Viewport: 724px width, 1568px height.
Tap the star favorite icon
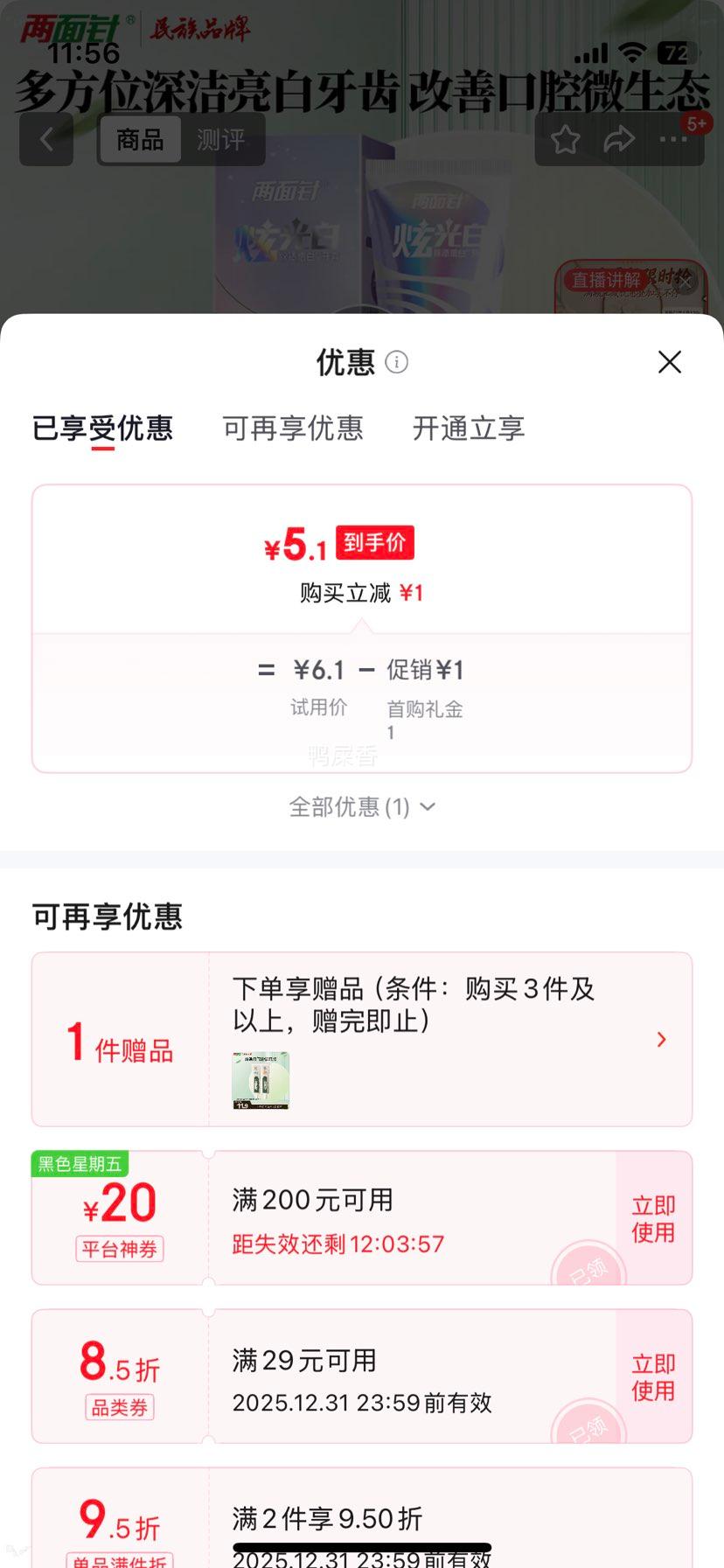pyautogui.click(x=566, y=139)
